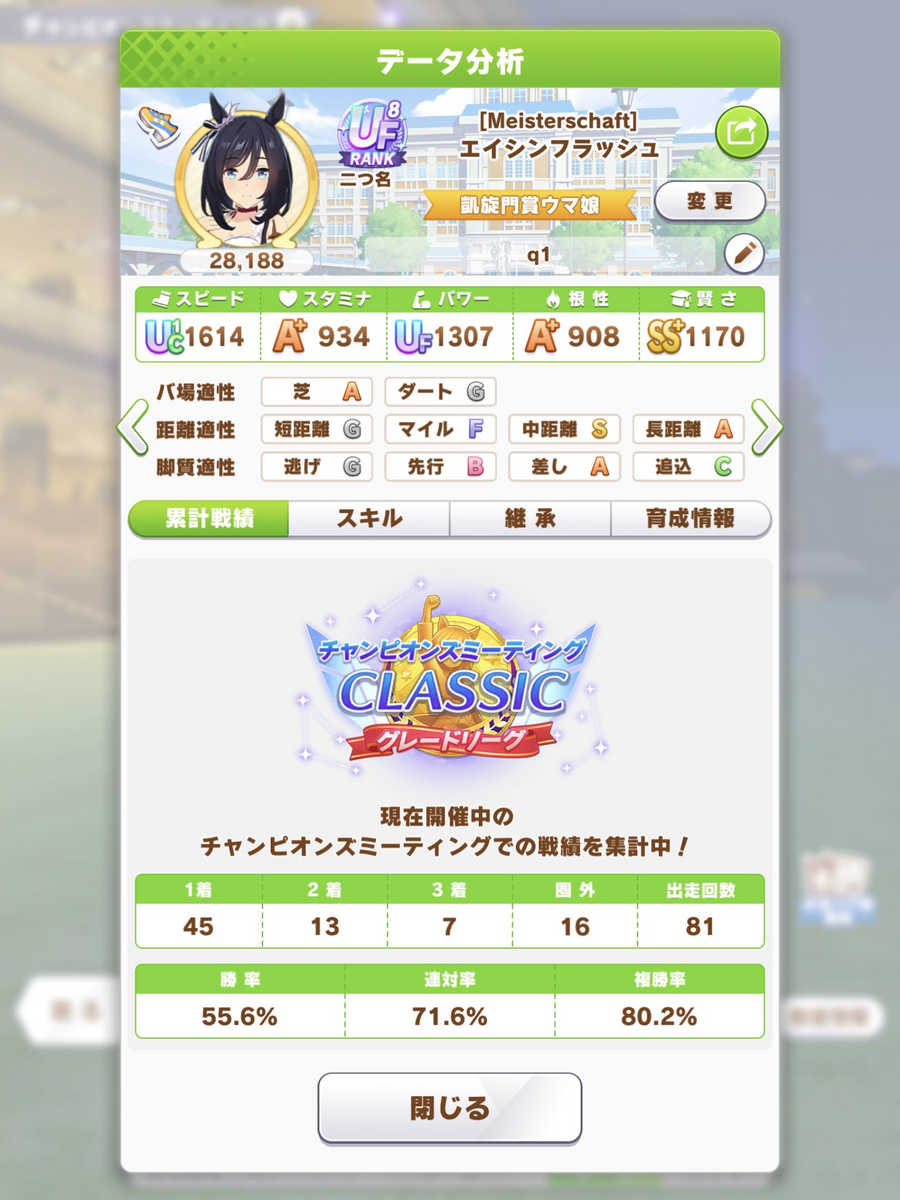Switch to the スキル tab
This screenshot has height=1200, width=900.
[369, 519]
